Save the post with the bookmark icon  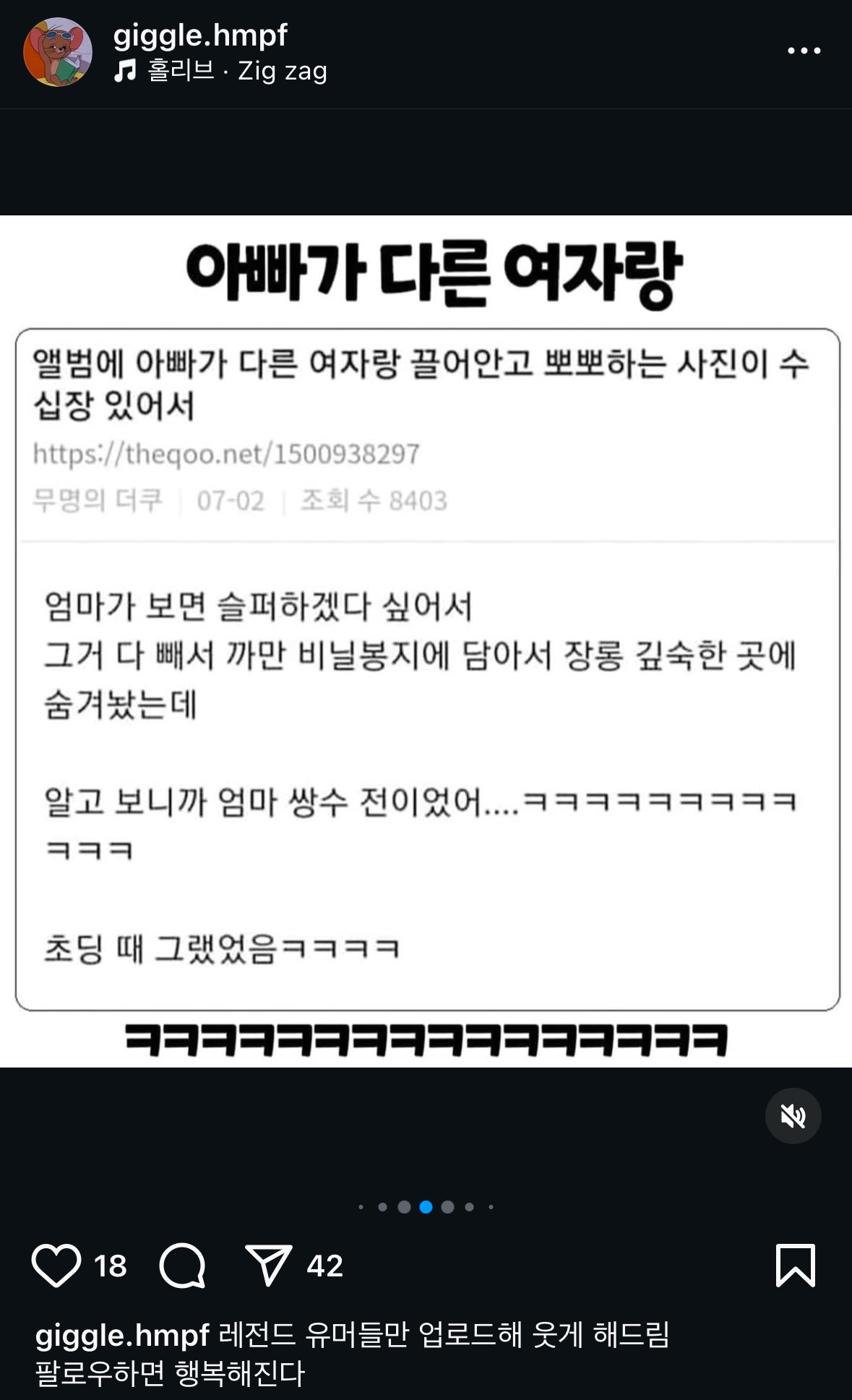(x=795, y=1266)
